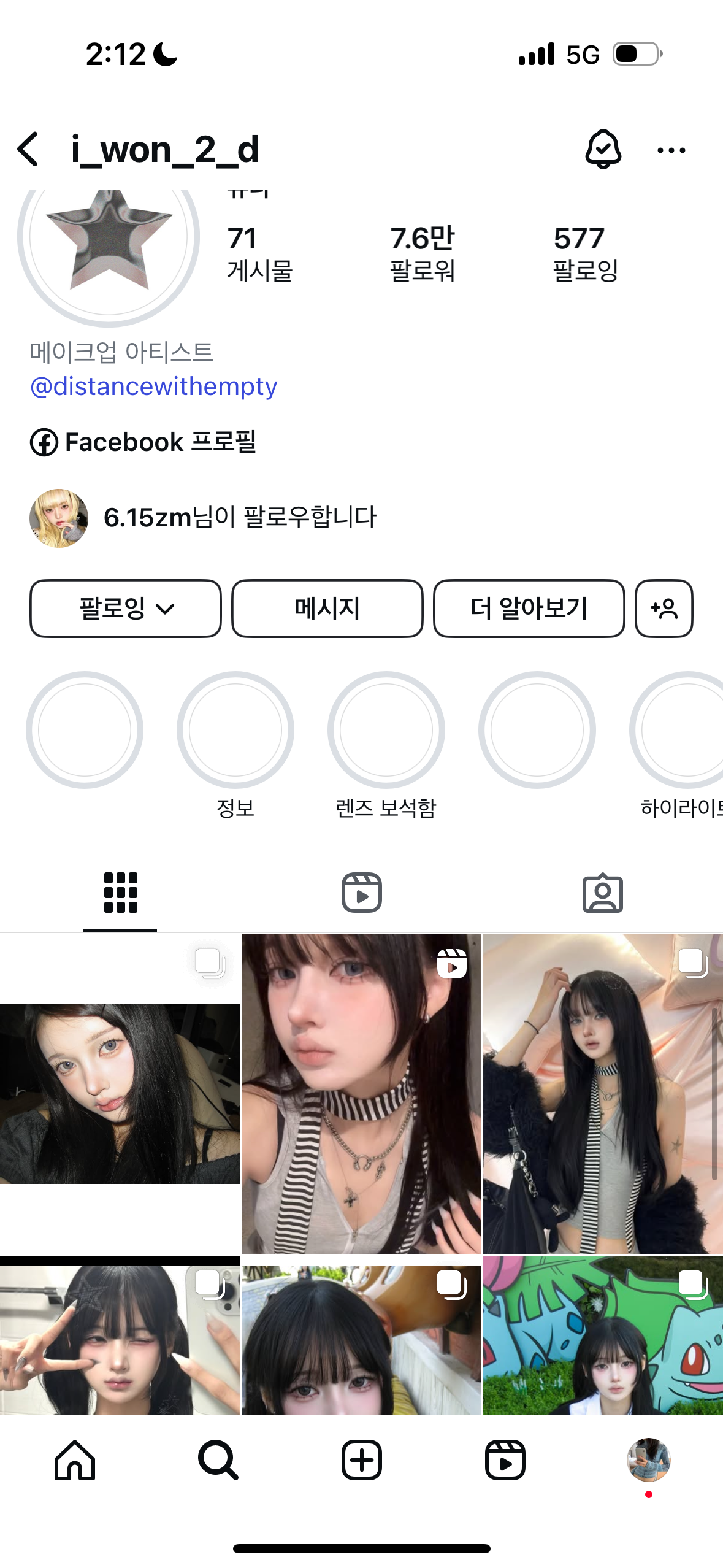723x1568 pixels.
Task: Create a new post with plus icon
Action: tap(361, 1460)
